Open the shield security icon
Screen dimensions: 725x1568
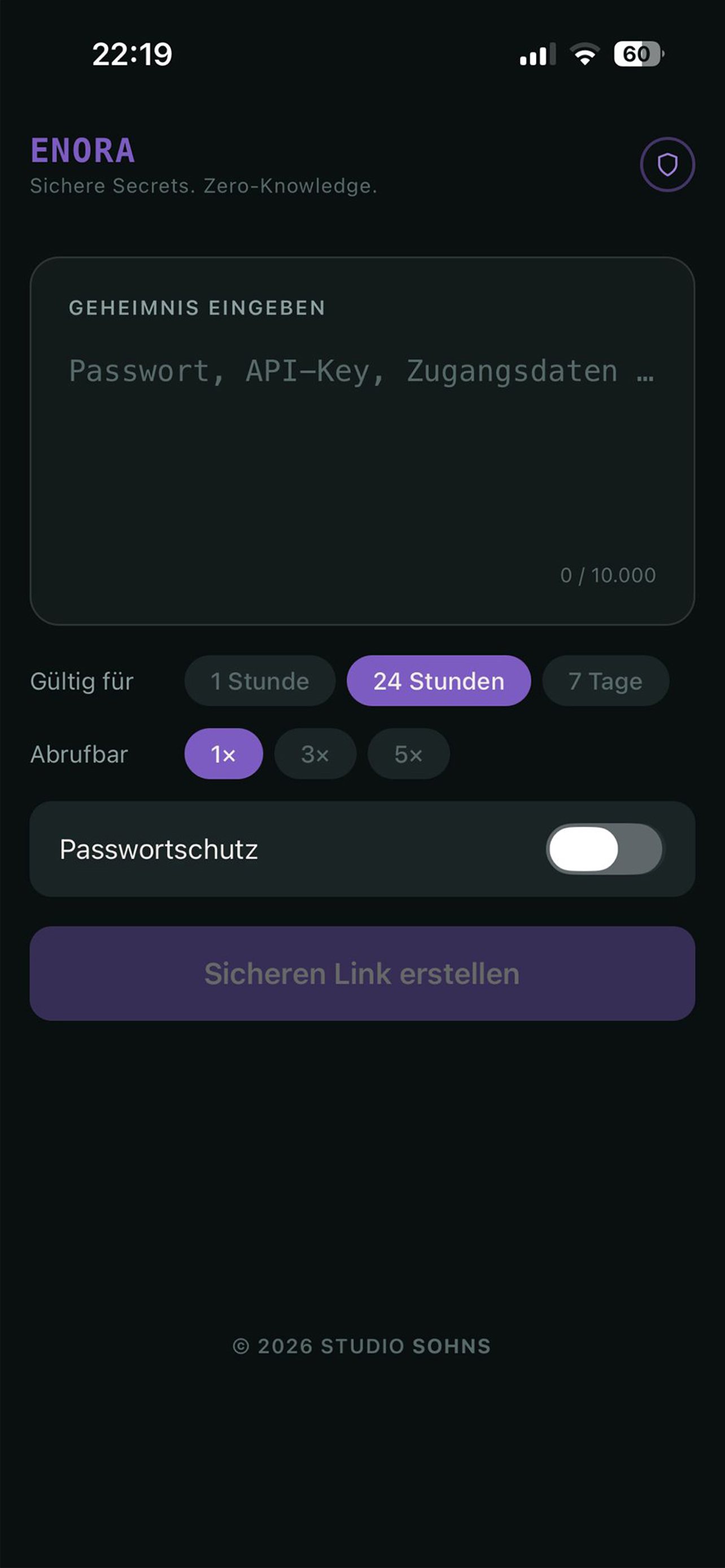[667, 165]
